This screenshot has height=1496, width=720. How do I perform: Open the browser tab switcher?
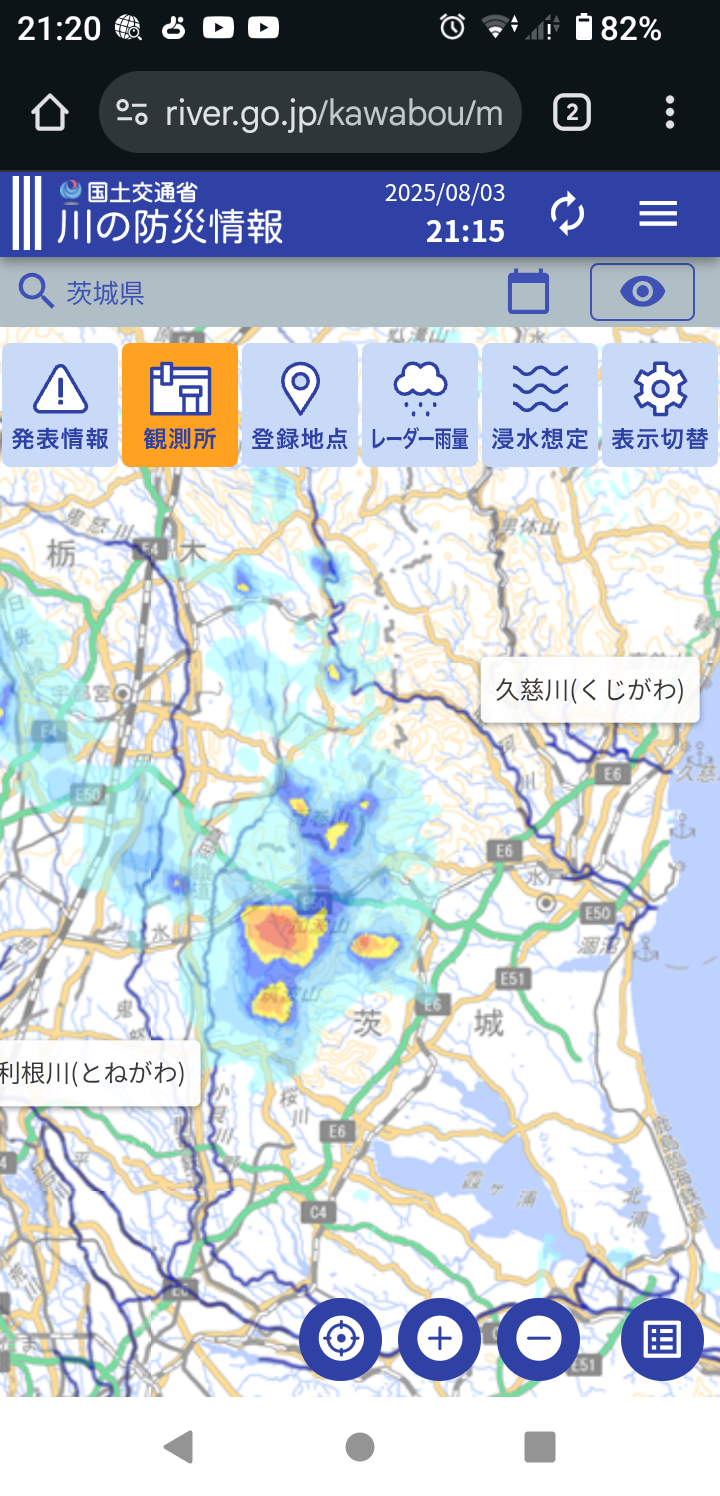(571, 113)
